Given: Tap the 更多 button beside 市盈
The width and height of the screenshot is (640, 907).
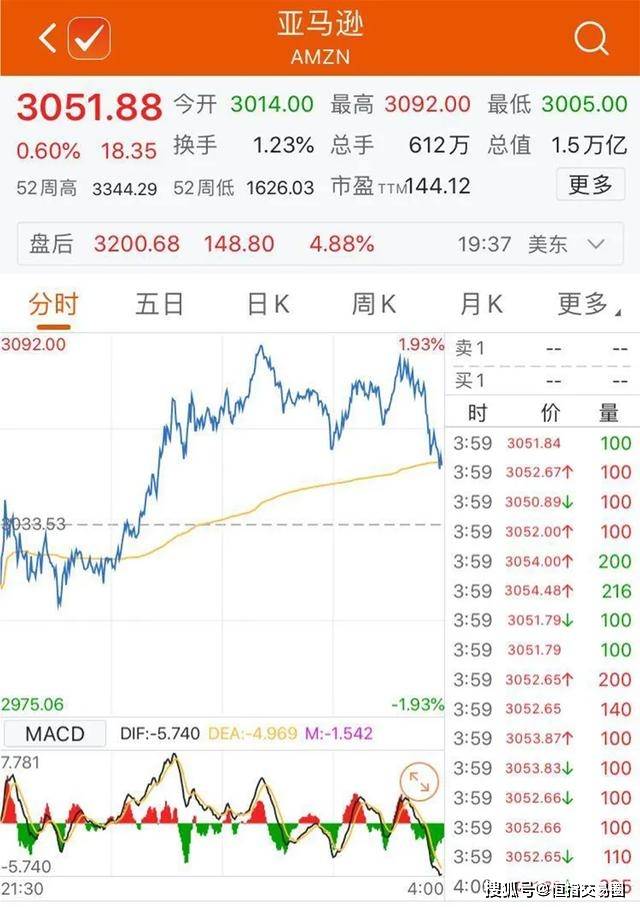Looking at the screenshot, I should (590, 185).
